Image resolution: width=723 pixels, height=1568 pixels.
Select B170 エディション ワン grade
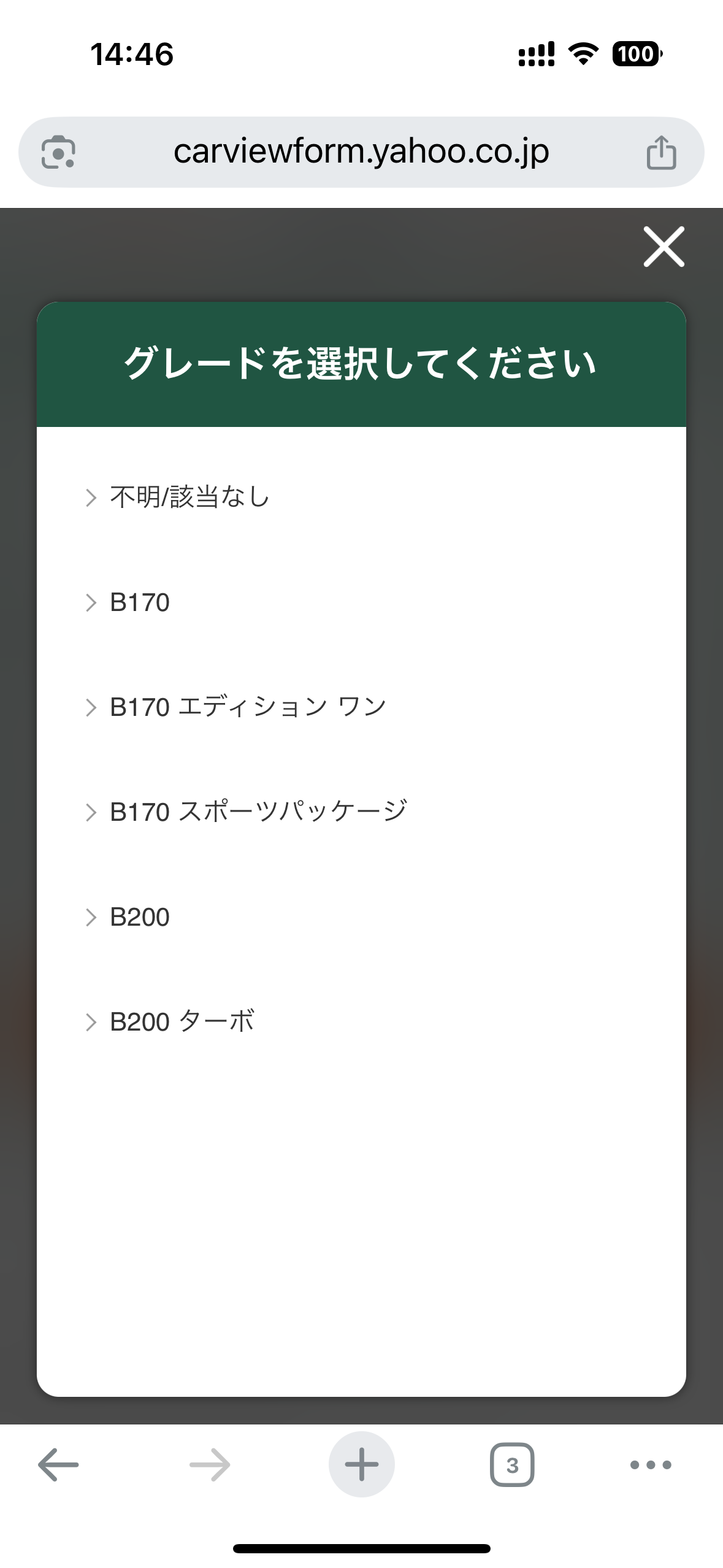247,707
